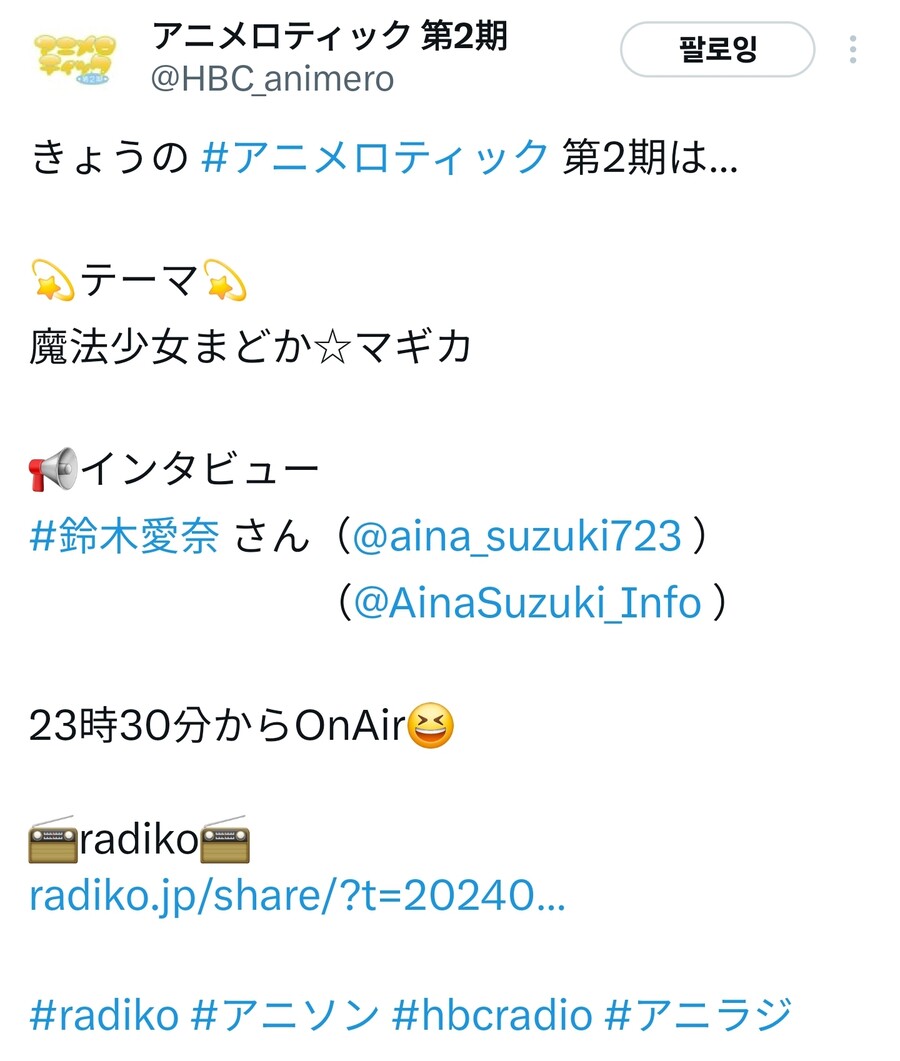Viewport: 900px width, 1061px height.
Task: Open the tweet's overflow menu
Action: 853,50
